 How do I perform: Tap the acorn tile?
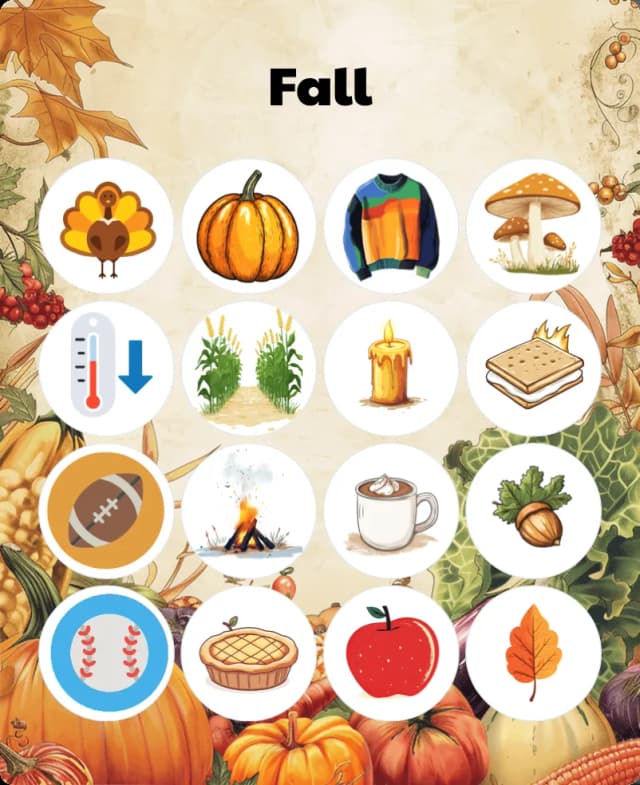click(x=533, y=511)
